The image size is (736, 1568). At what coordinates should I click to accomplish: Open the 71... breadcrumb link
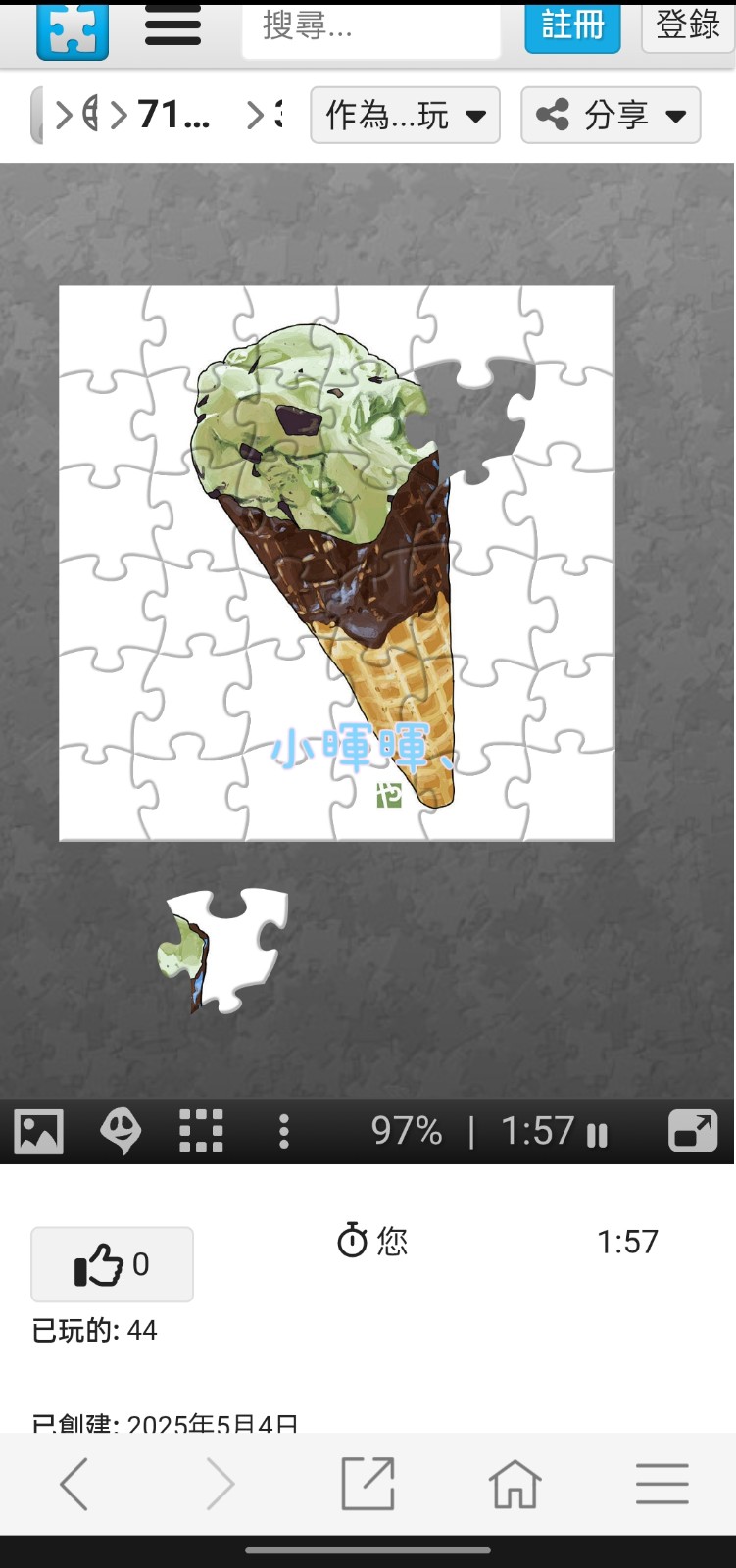[x=173, y=115]
